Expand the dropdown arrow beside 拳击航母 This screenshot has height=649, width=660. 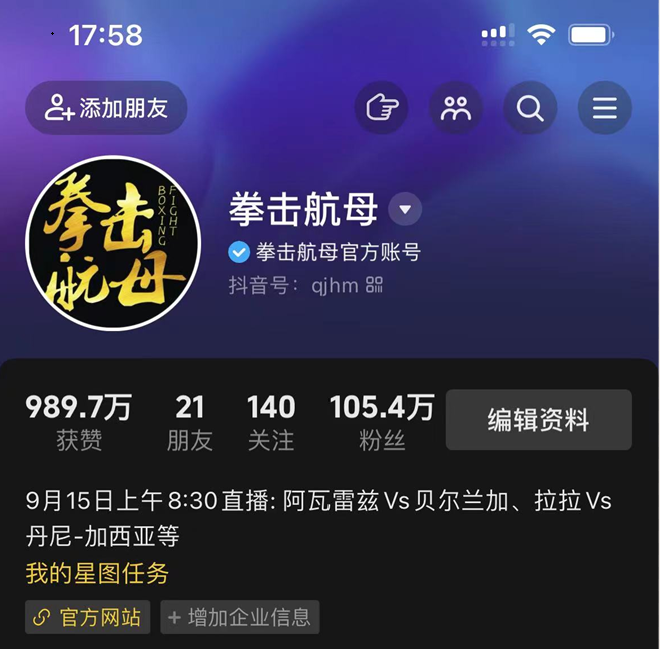pyautogui.click(x=405, y=210)
